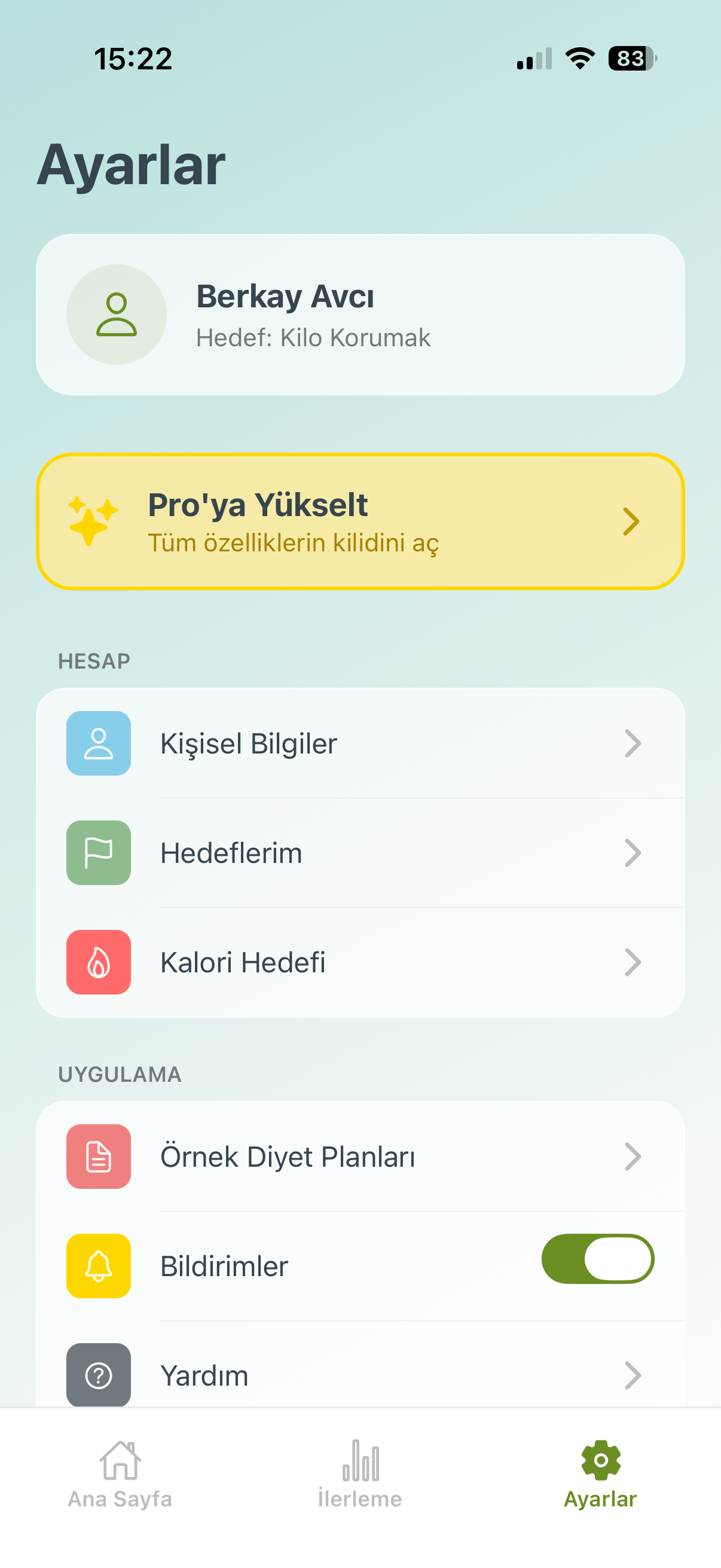The height and width of the screenshot is (1568, 721).
Task: Click the Örnek Diyet Planları document icon
Action: pos(99,1157)
